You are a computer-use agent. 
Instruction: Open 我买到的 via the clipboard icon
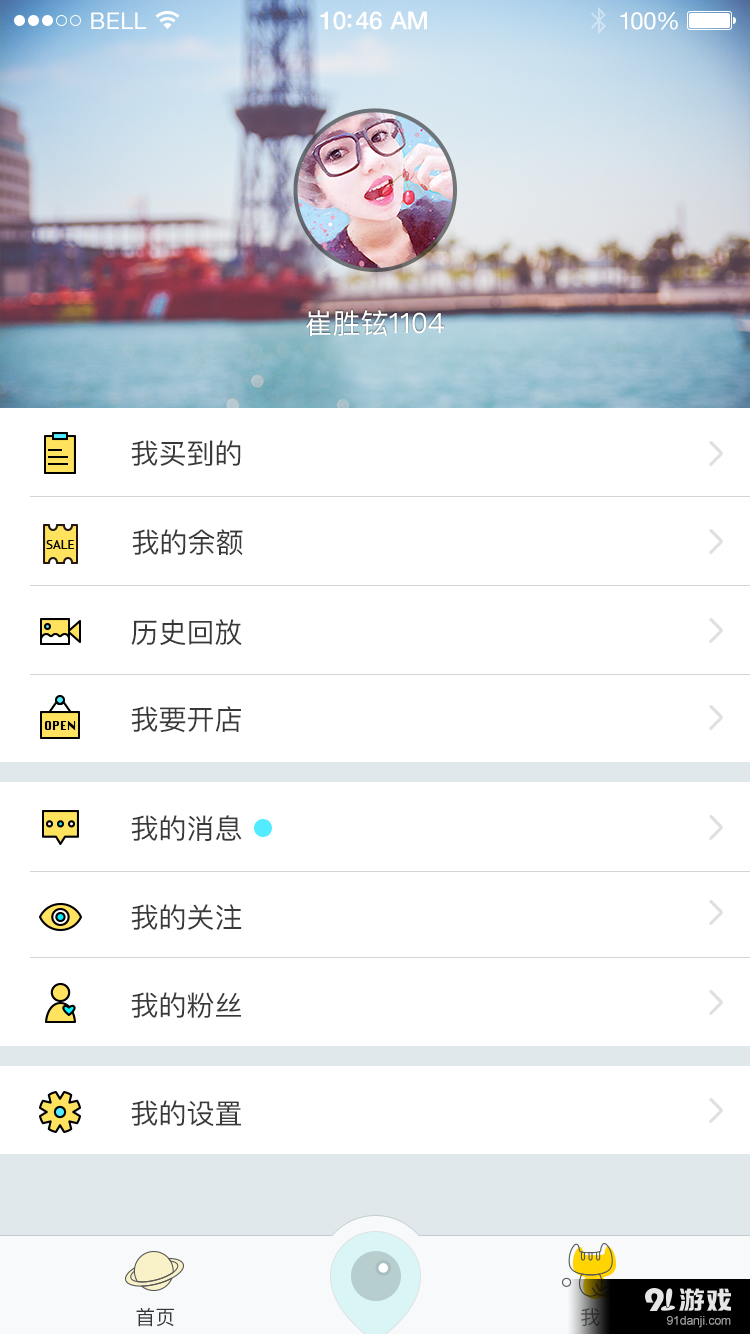60,453
